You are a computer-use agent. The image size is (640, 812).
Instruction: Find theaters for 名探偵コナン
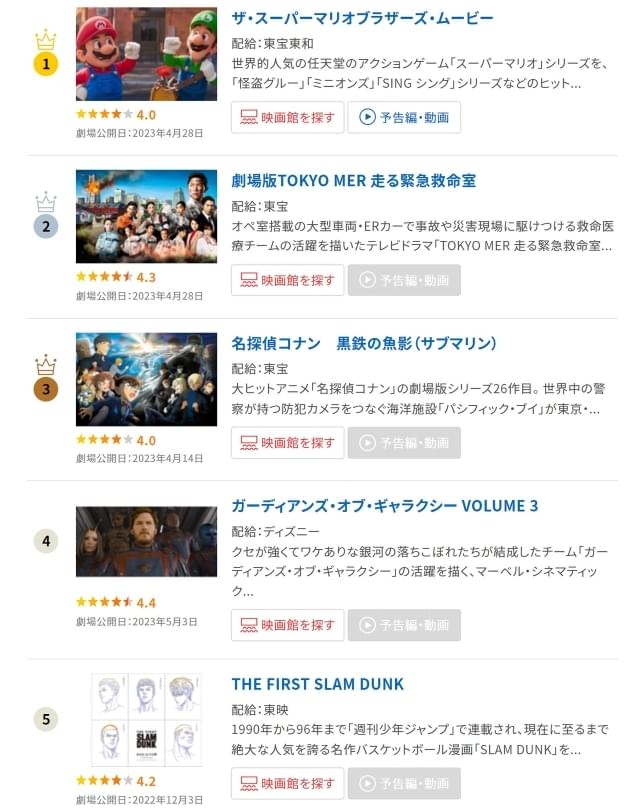pos(288,443)
